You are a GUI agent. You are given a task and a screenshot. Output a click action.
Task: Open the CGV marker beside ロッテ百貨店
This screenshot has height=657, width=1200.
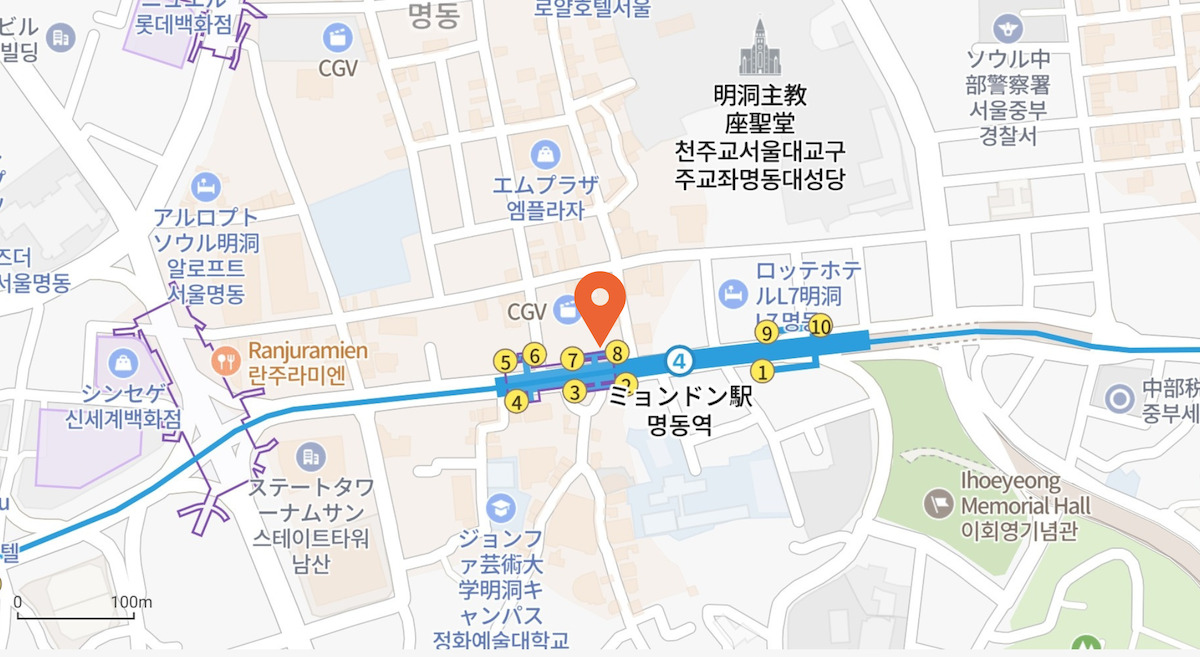338,39
